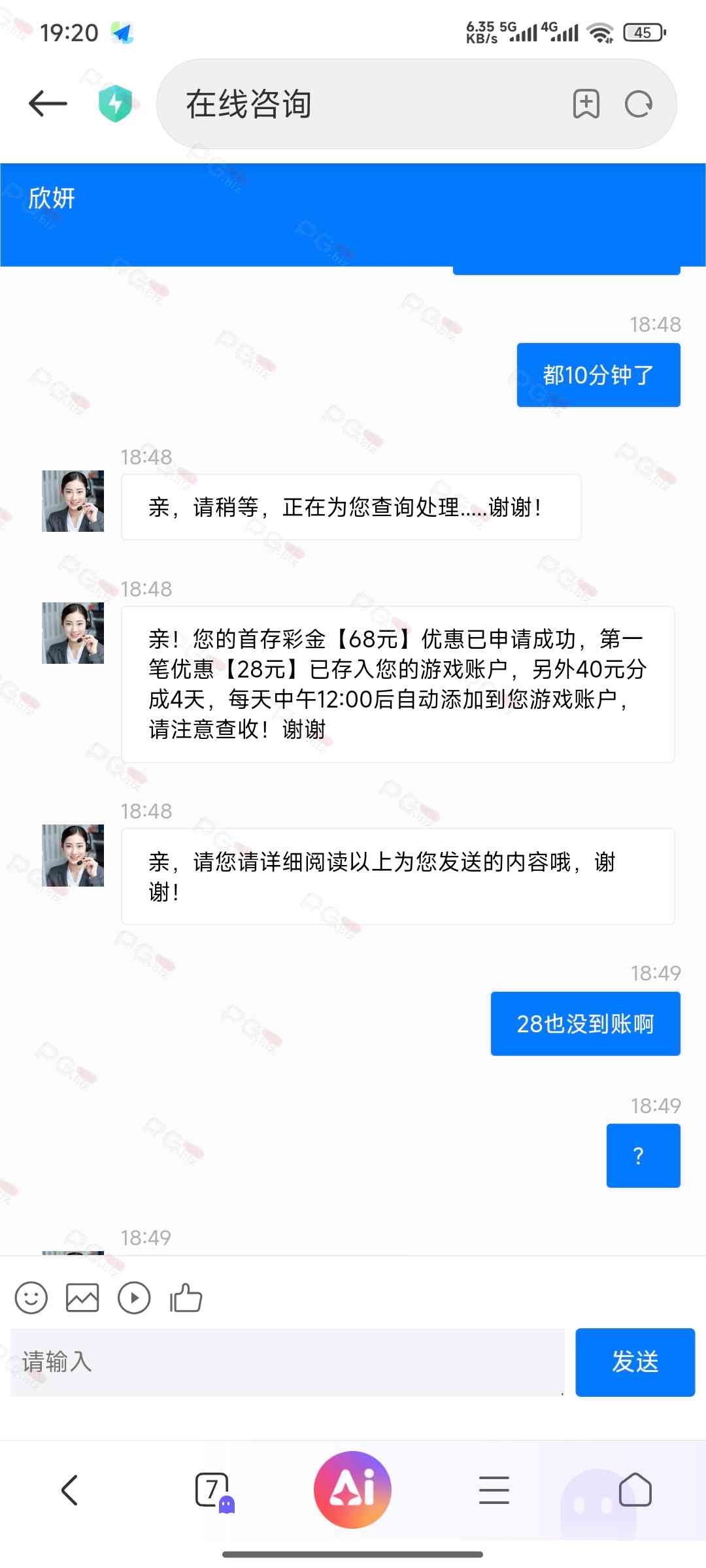Open the tab switcher showing 7 tabs
This screenshot has height=1568, width=706.
[x=212, y=1490]
